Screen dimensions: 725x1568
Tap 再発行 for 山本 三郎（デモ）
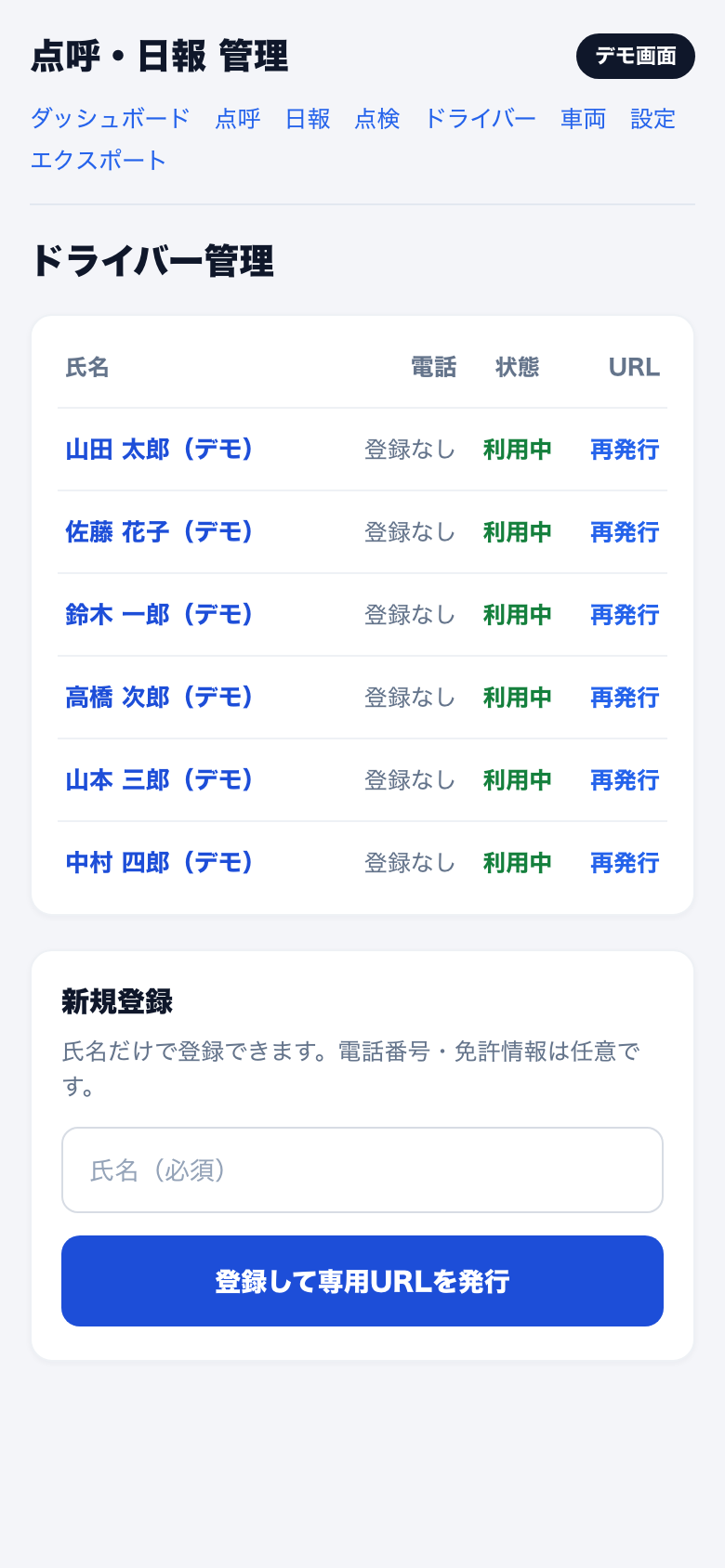(625, 780)
